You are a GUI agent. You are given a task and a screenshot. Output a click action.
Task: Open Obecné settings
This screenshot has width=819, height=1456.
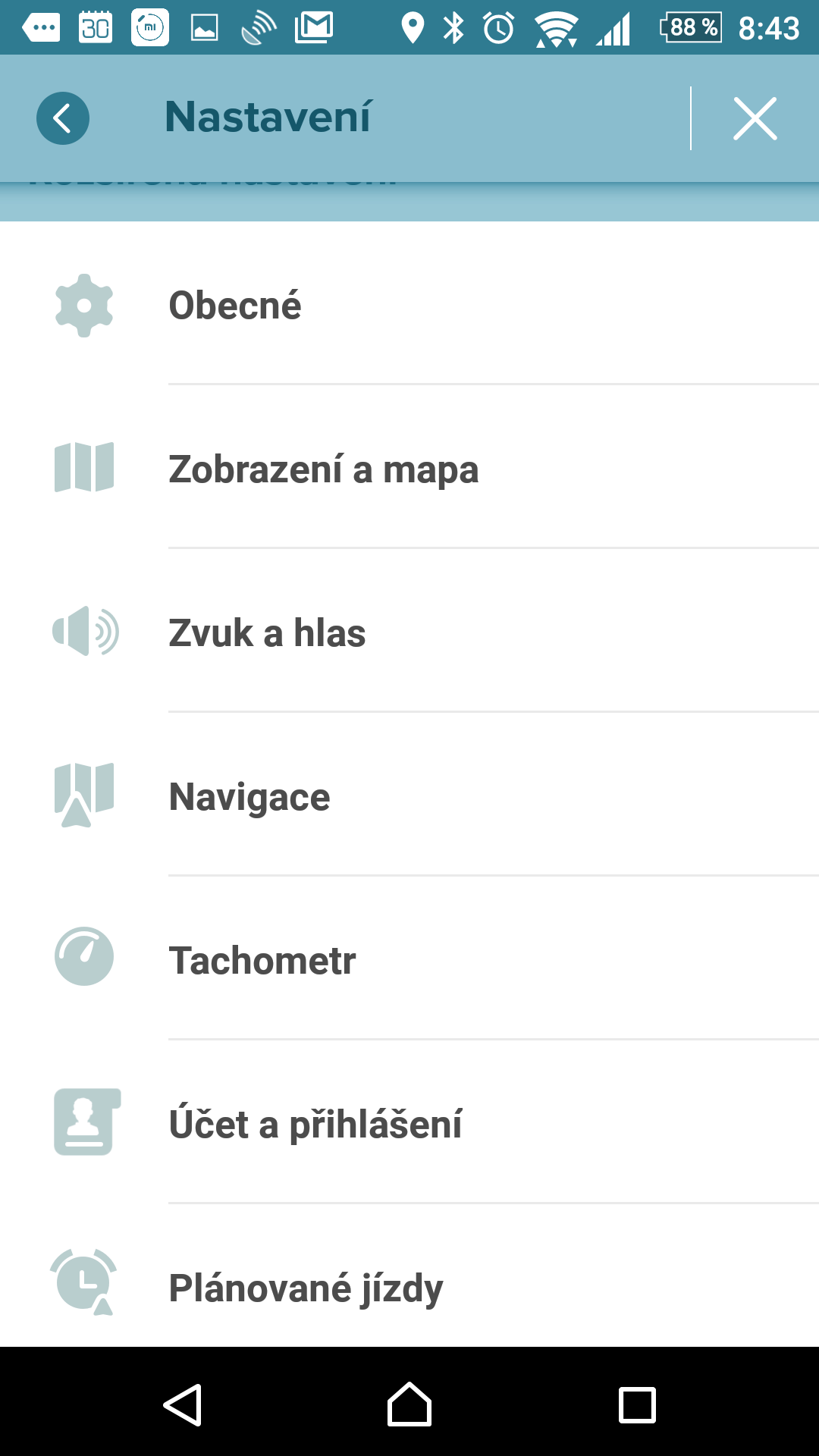point(409,305)
